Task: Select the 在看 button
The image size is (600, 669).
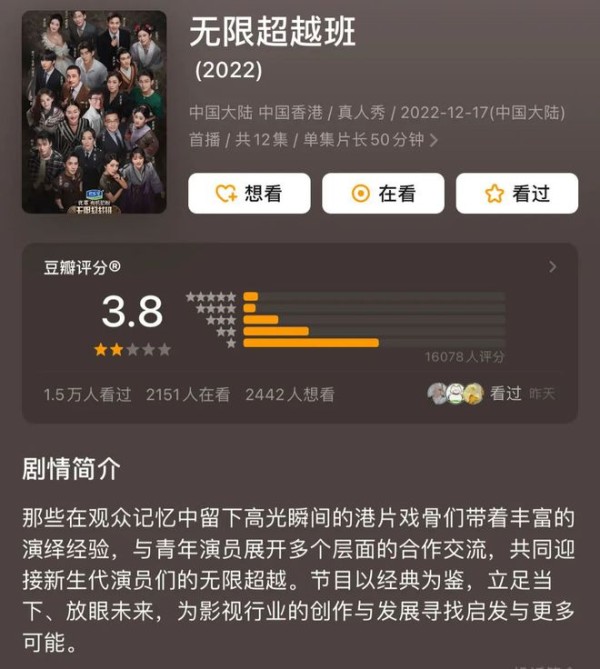Action: point(383,194)
